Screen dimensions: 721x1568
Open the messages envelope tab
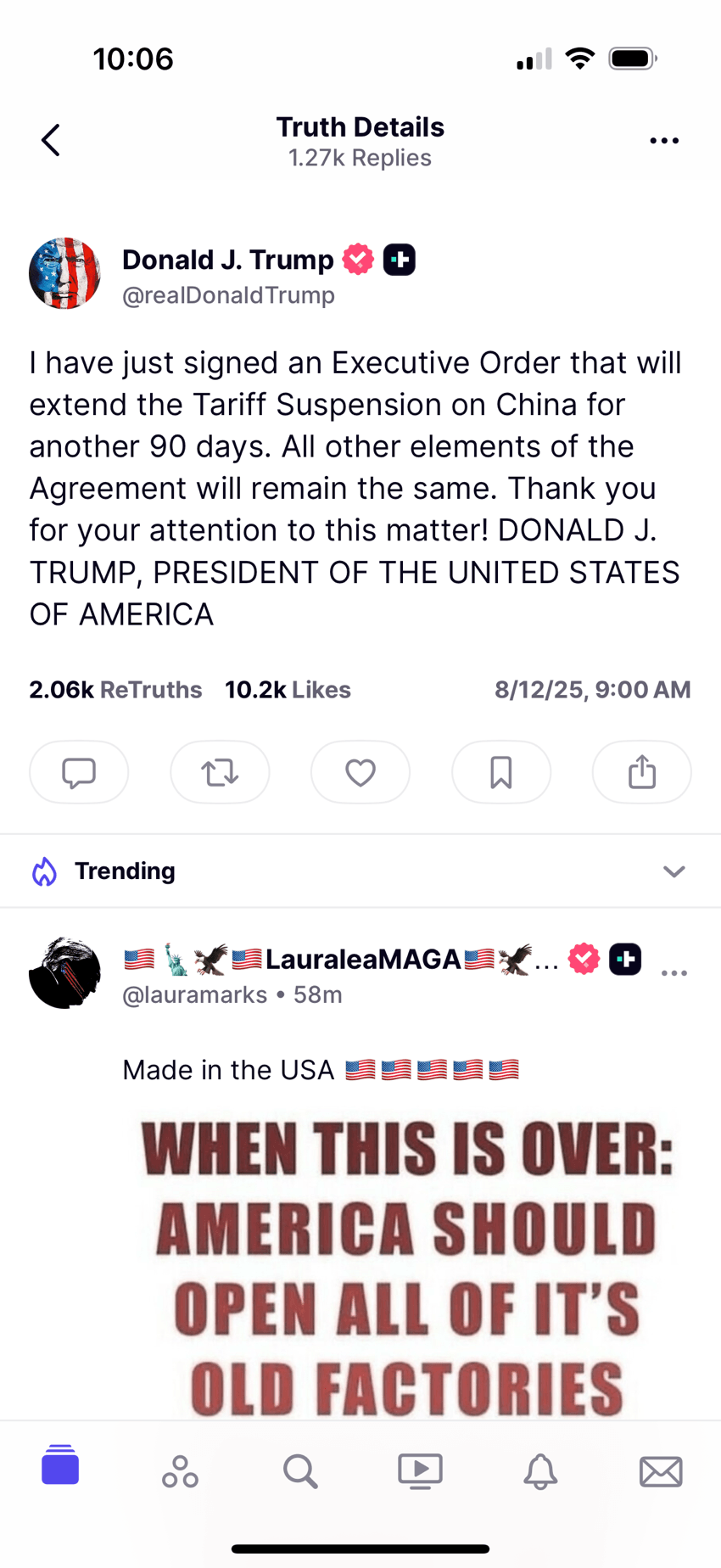point(661,1471)
